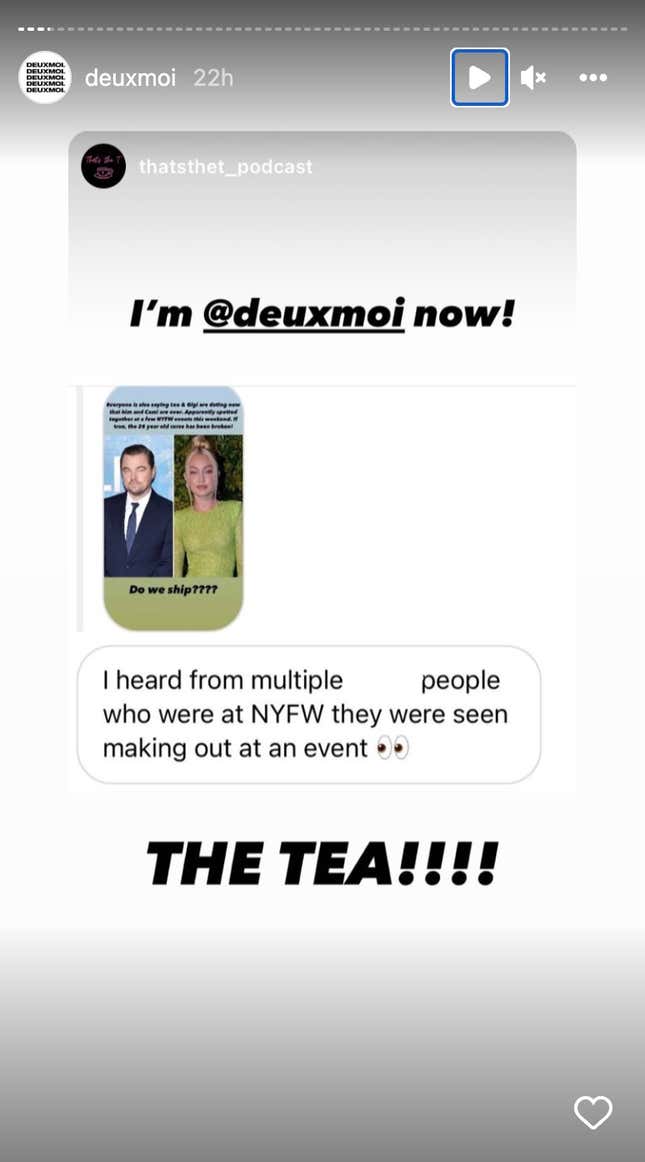Like this story with the heart

pyautogui.click(x=592, y=1112)
